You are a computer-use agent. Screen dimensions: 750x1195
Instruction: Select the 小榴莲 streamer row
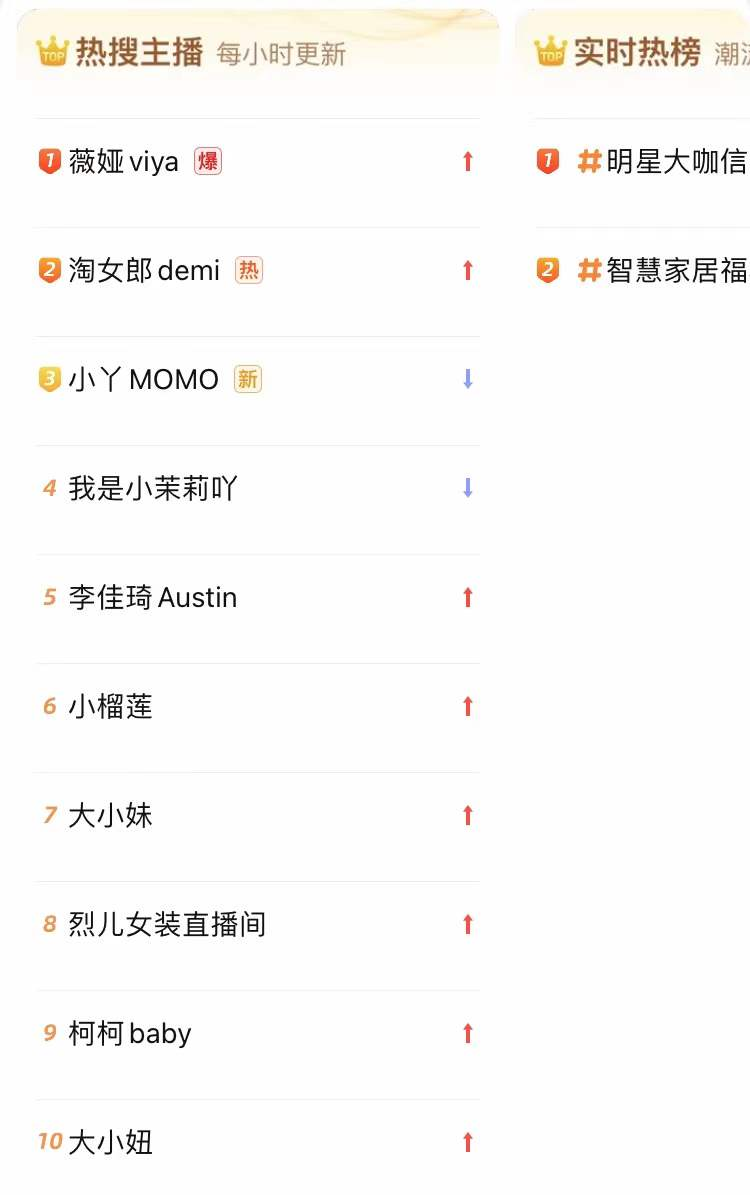point(111,707)
